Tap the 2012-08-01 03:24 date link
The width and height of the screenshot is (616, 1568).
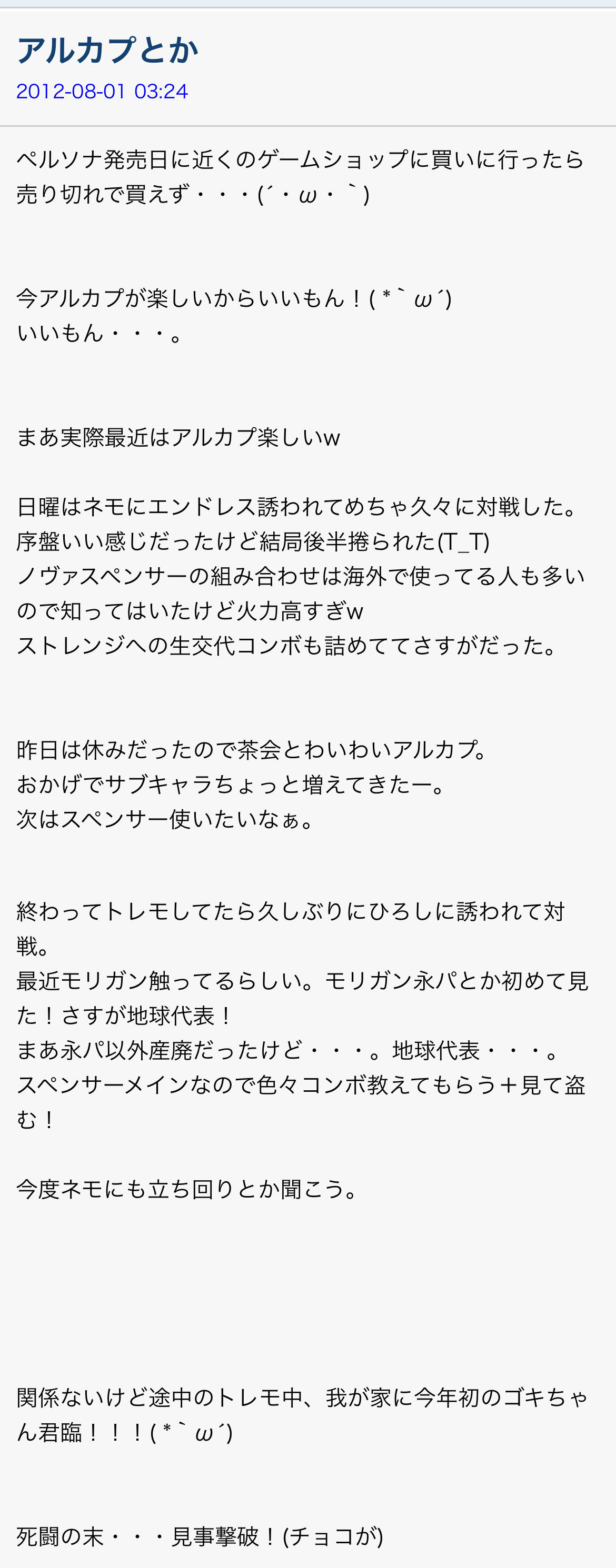(x=102, y=92)
